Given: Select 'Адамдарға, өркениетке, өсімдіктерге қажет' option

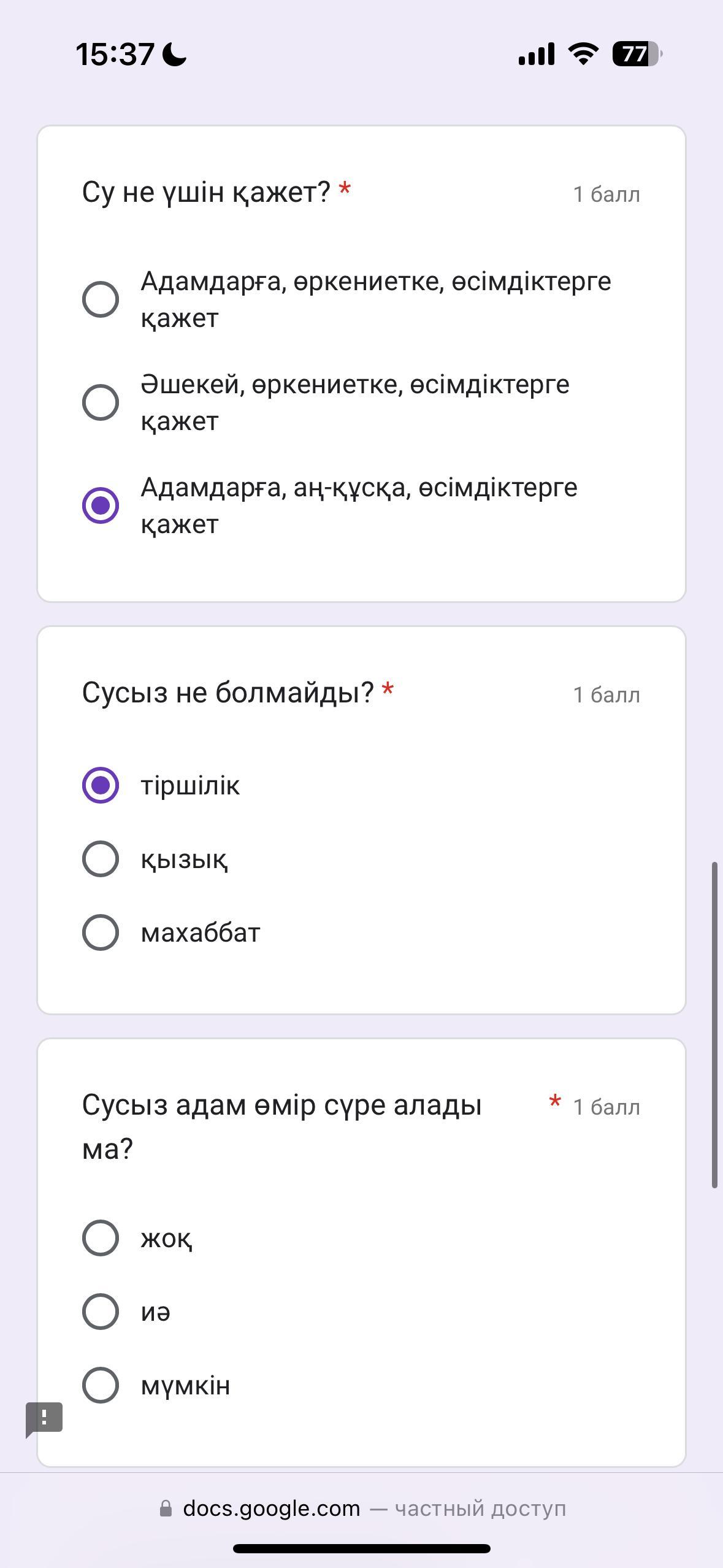Looking at the screenshot, I should pos(101,299).
